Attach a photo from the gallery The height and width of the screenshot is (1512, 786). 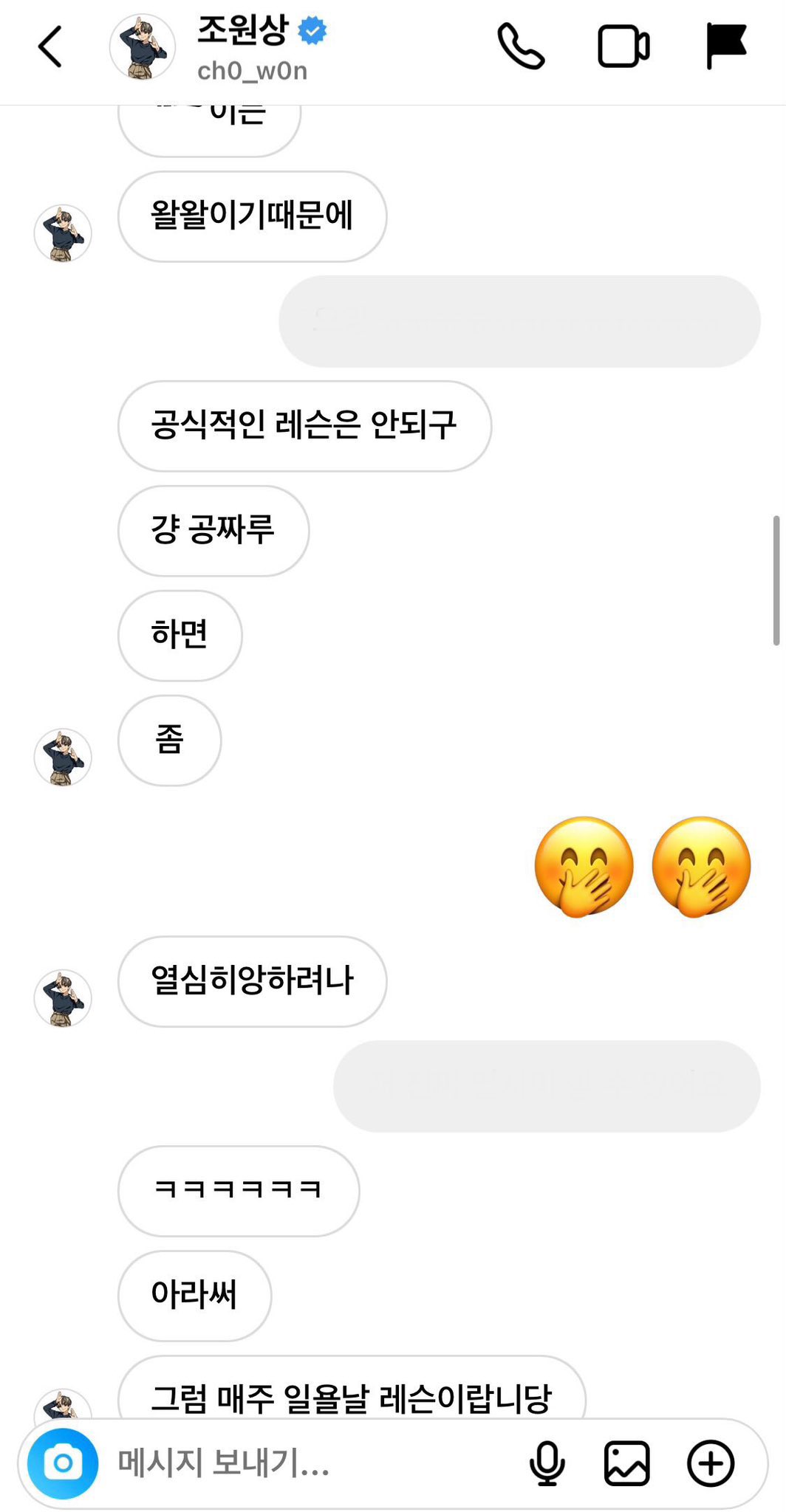[x=627, y=1463]
